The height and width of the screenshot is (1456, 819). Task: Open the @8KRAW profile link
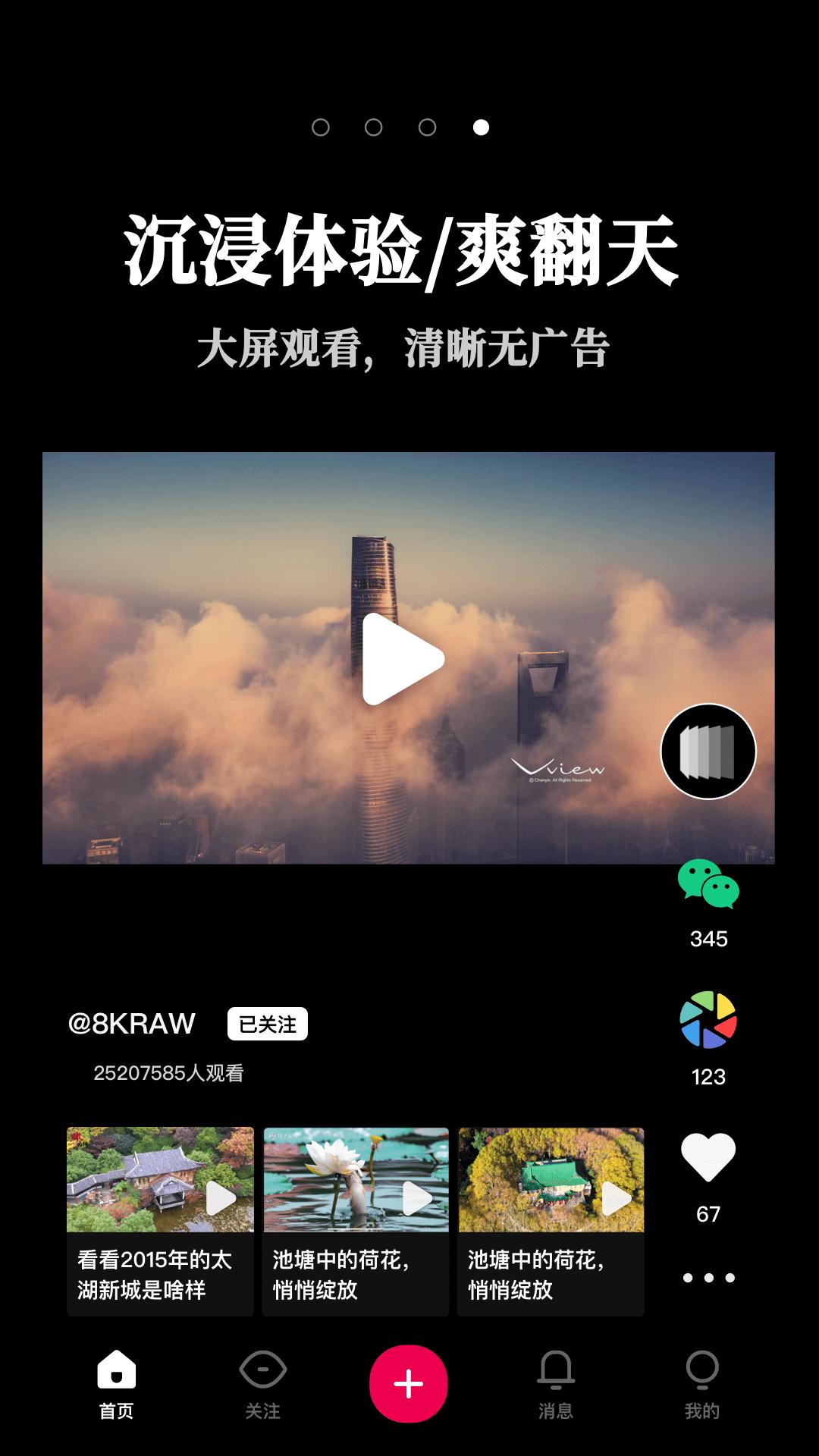coord(133,1022)
